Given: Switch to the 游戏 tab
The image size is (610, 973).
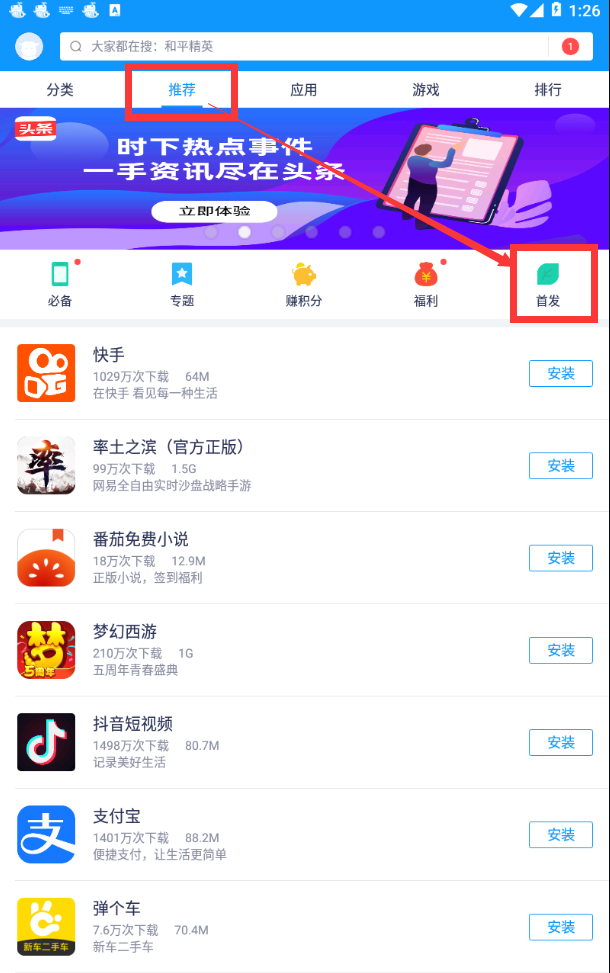Looking at the screenshot, I should pos(426,90).
